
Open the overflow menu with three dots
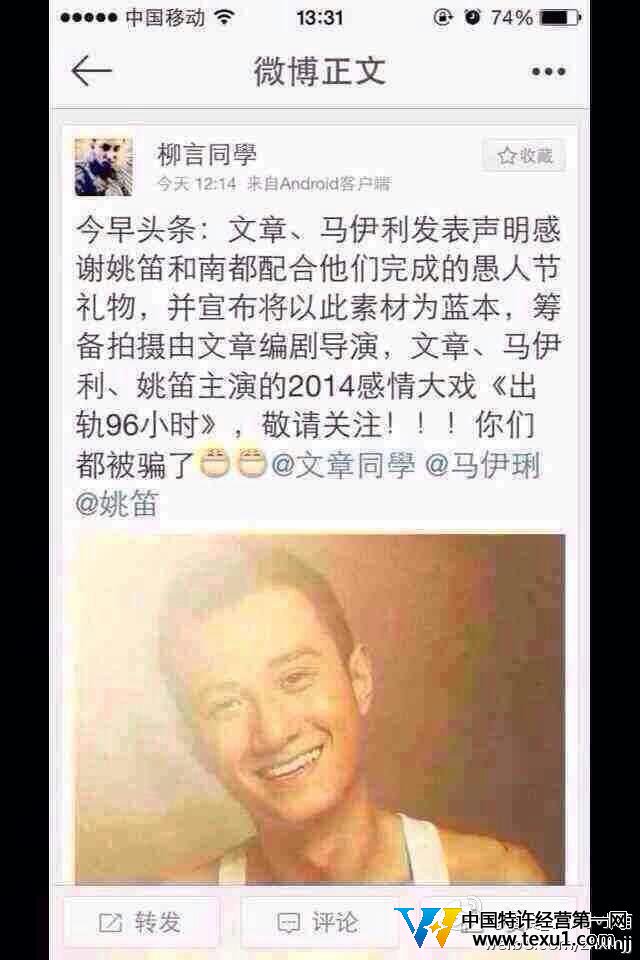tap(548, 72)
